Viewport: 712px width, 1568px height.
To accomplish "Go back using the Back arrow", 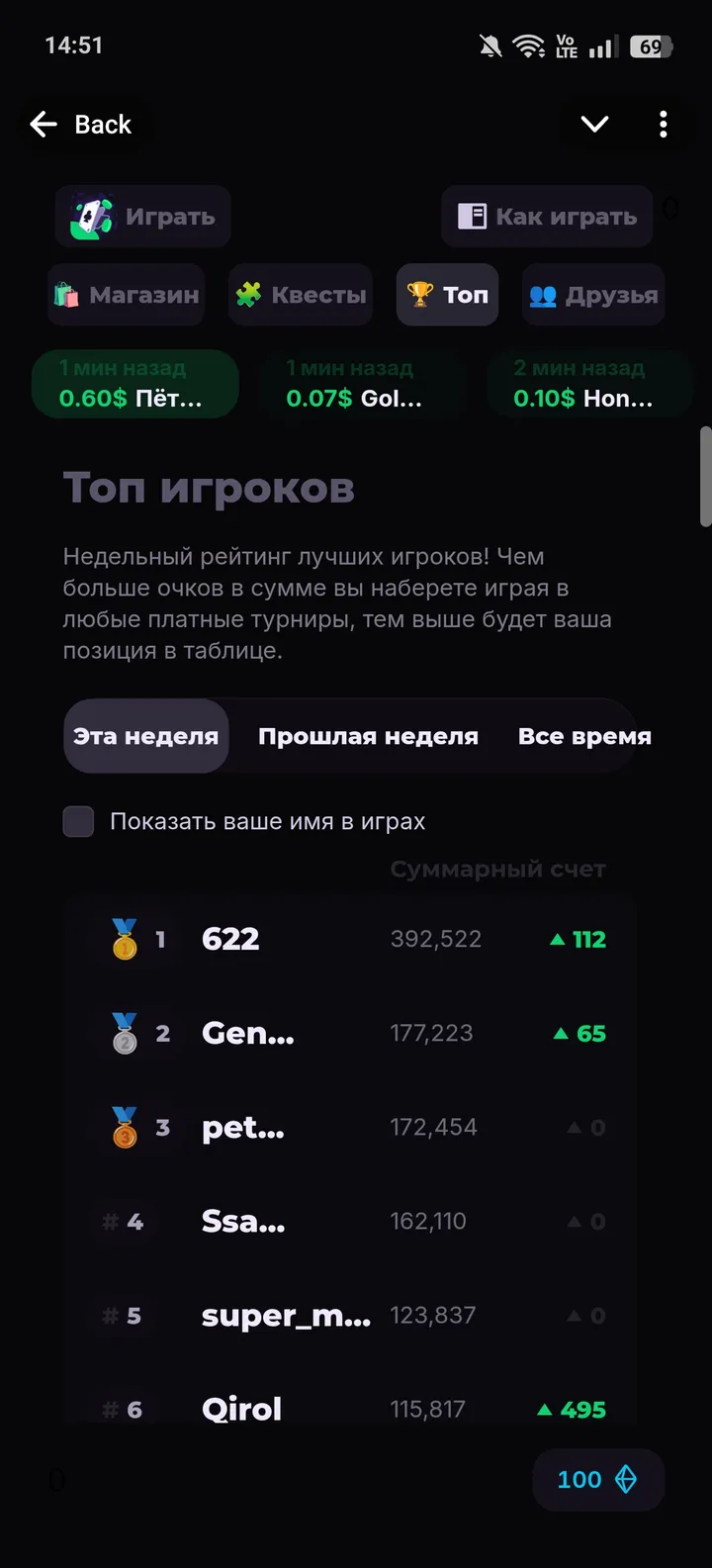I will [42, 124].
